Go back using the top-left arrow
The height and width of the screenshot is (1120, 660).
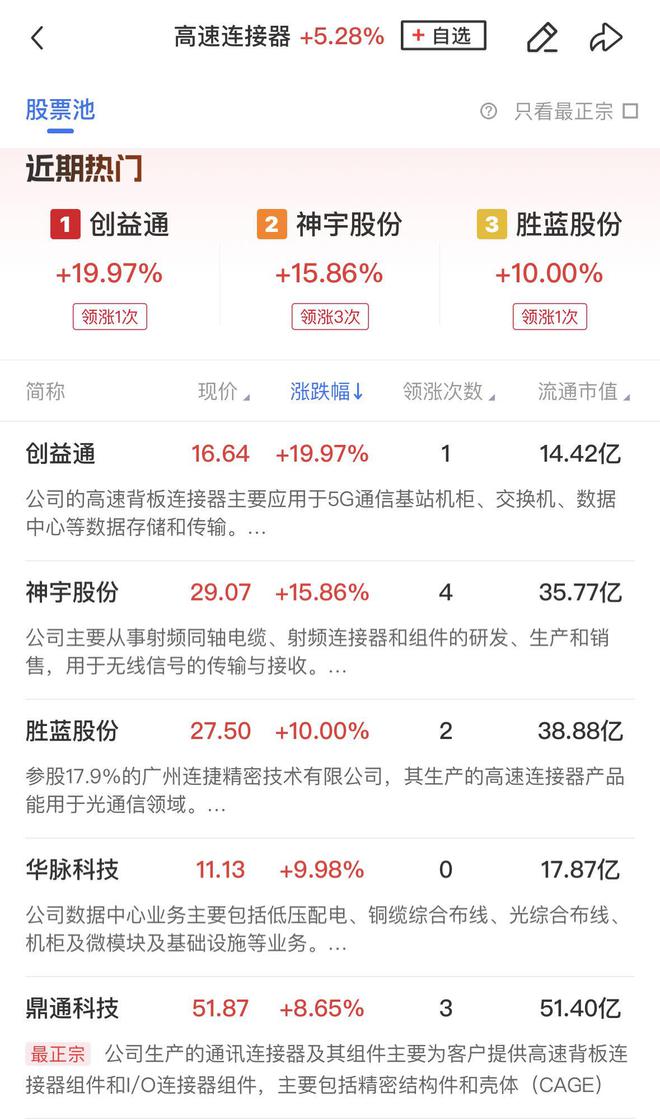(38, 38)
